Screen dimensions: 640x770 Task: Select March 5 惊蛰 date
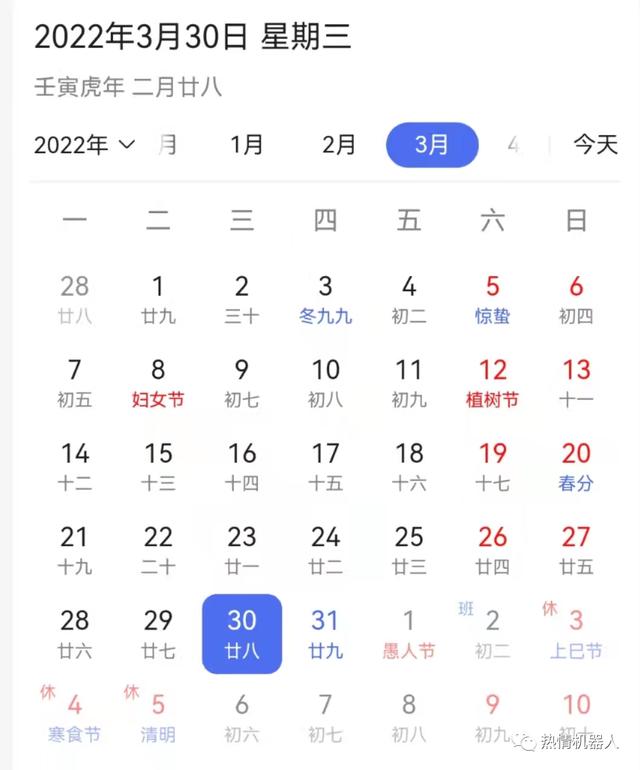coord(492,300)
